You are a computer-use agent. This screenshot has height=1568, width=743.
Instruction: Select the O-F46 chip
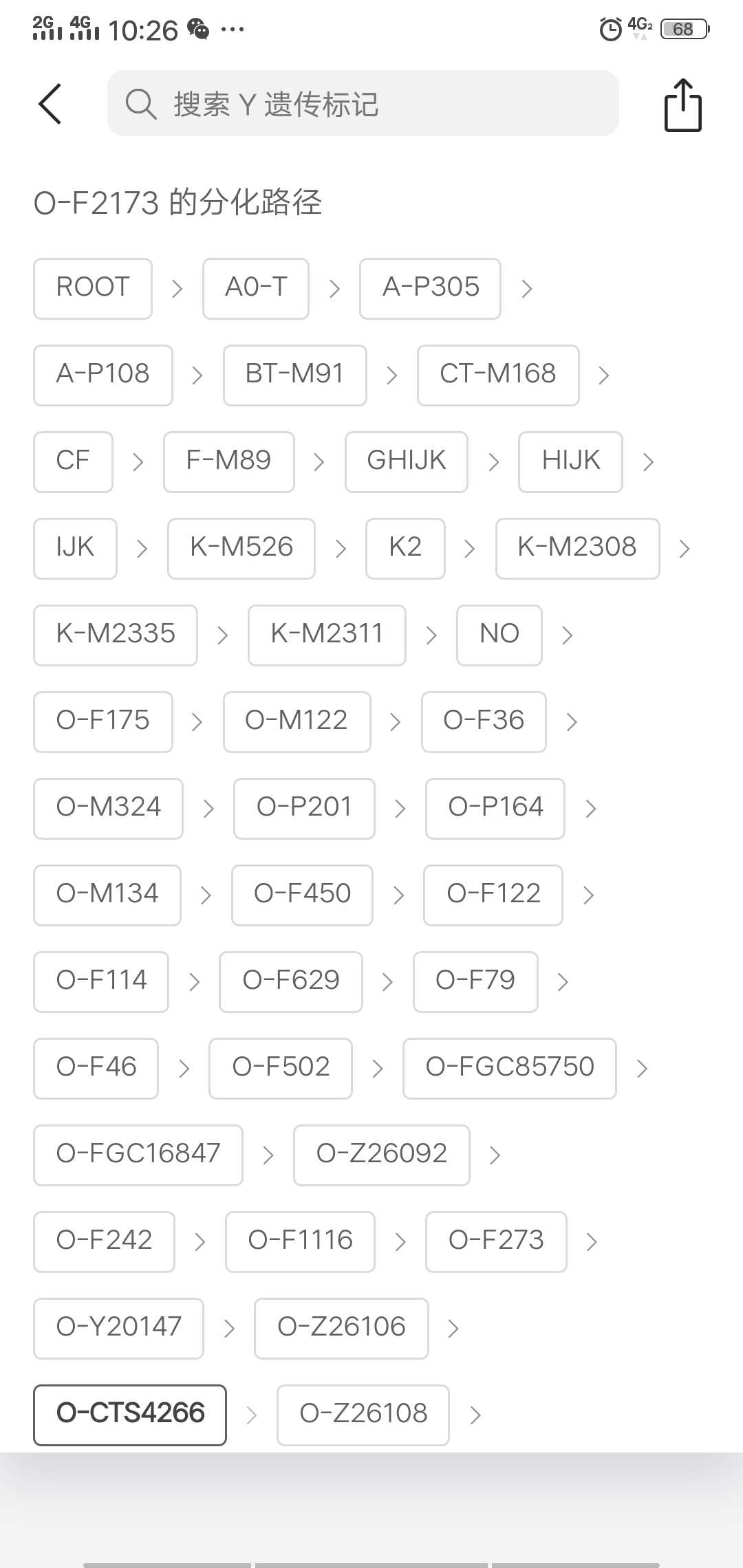click(x=96, y=1068)
